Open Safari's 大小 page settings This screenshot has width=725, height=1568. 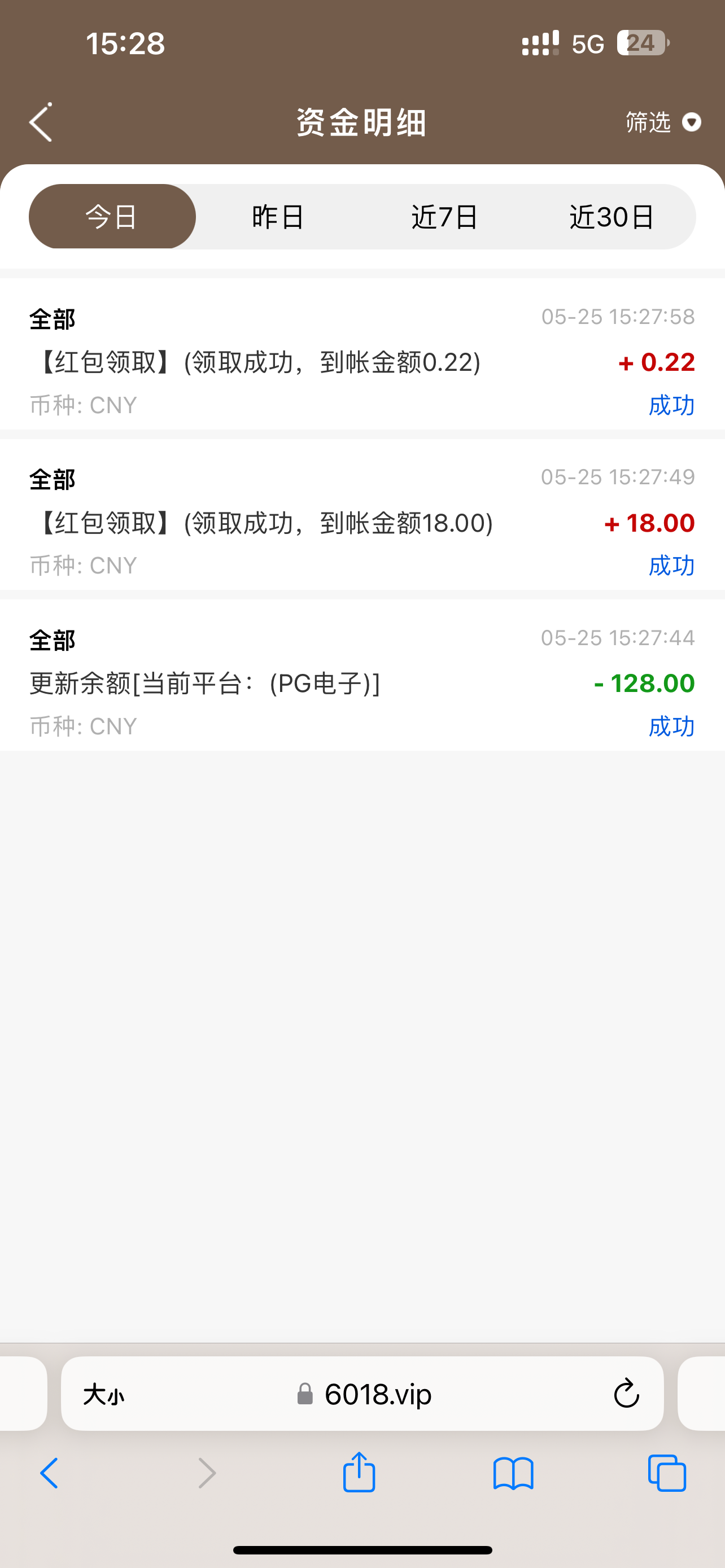103,1394
